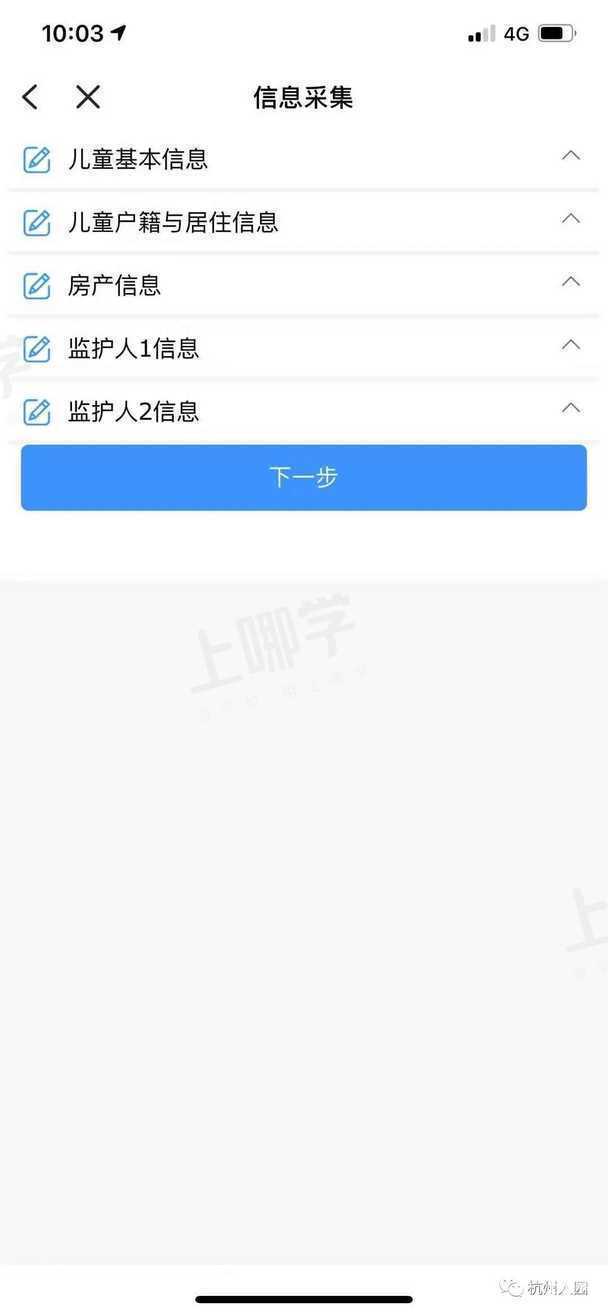Tap the 下一步 button
The height and width of the screenshot is (1315, 608).
pyautogui.click(x=304, y=477)
